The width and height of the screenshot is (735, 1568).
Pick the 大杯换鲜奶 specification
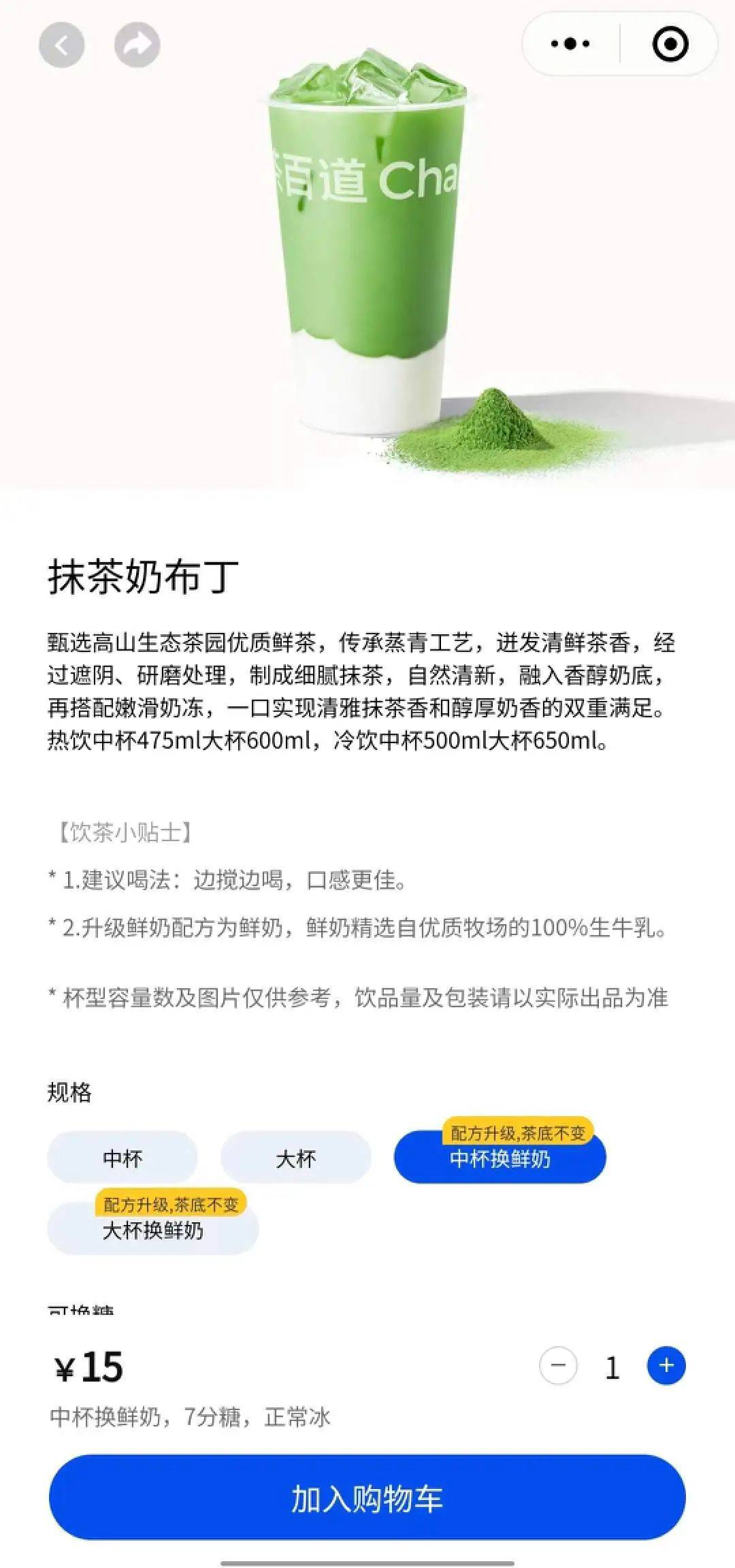point(152,1230)
